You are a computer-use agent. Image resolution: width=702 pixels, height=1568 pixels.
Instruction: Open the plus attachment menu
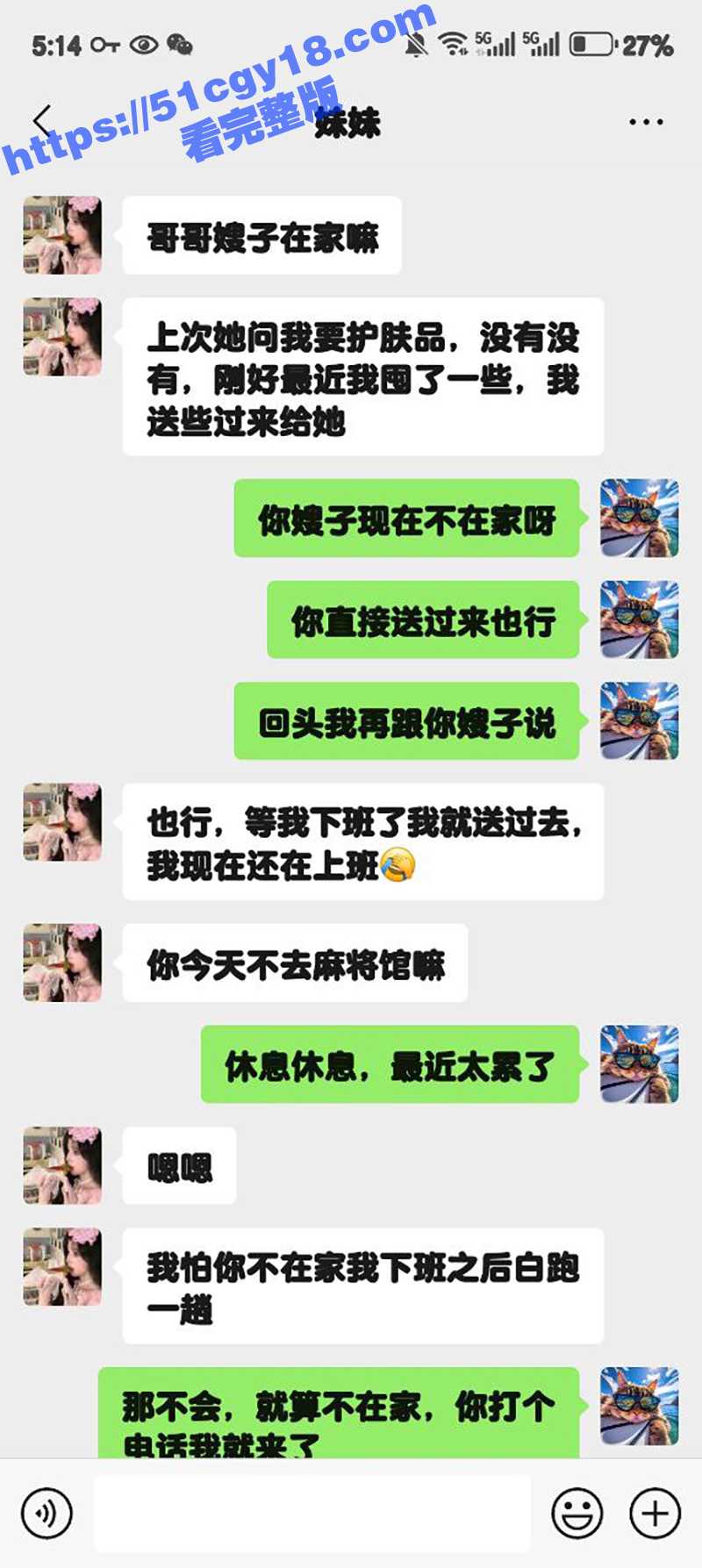(x=655, y=1513)
